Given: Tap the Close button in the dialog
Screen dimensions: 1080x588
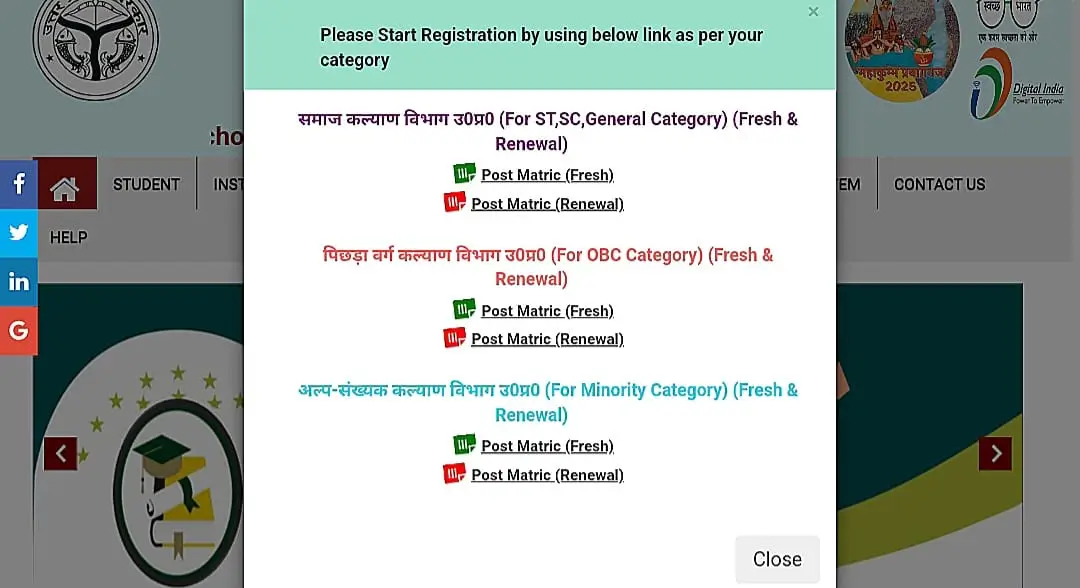Looking at the screenshot, I should tap(777, 559).
